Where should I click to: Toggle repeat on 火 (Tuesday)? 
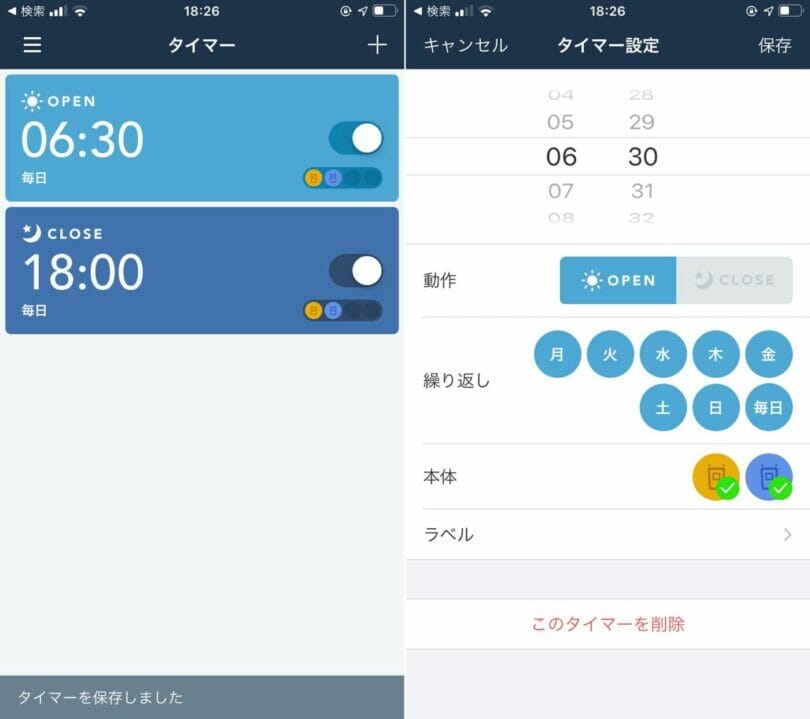[x=610, y=354]
